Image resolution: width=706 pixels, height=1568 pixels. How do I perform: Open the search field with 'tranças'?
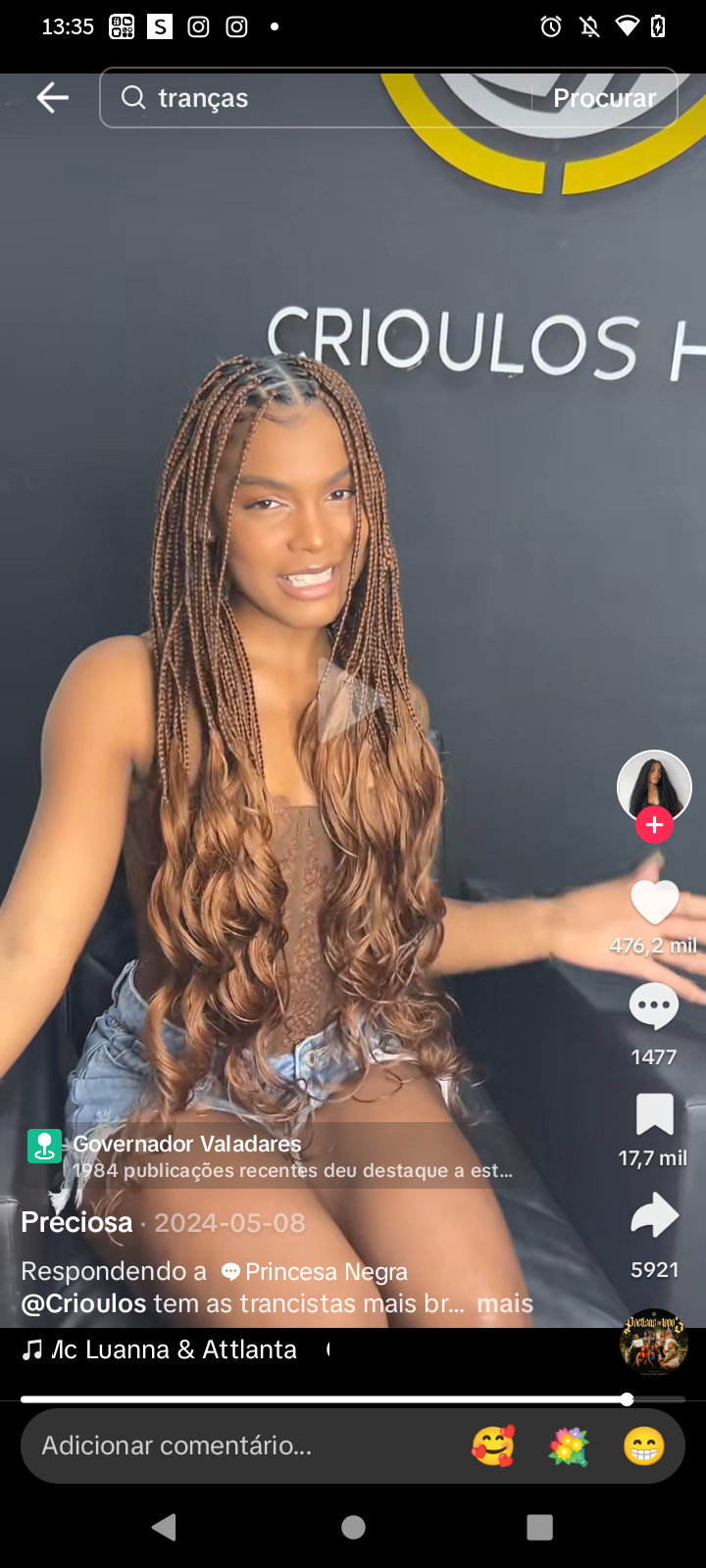point(324,98)
